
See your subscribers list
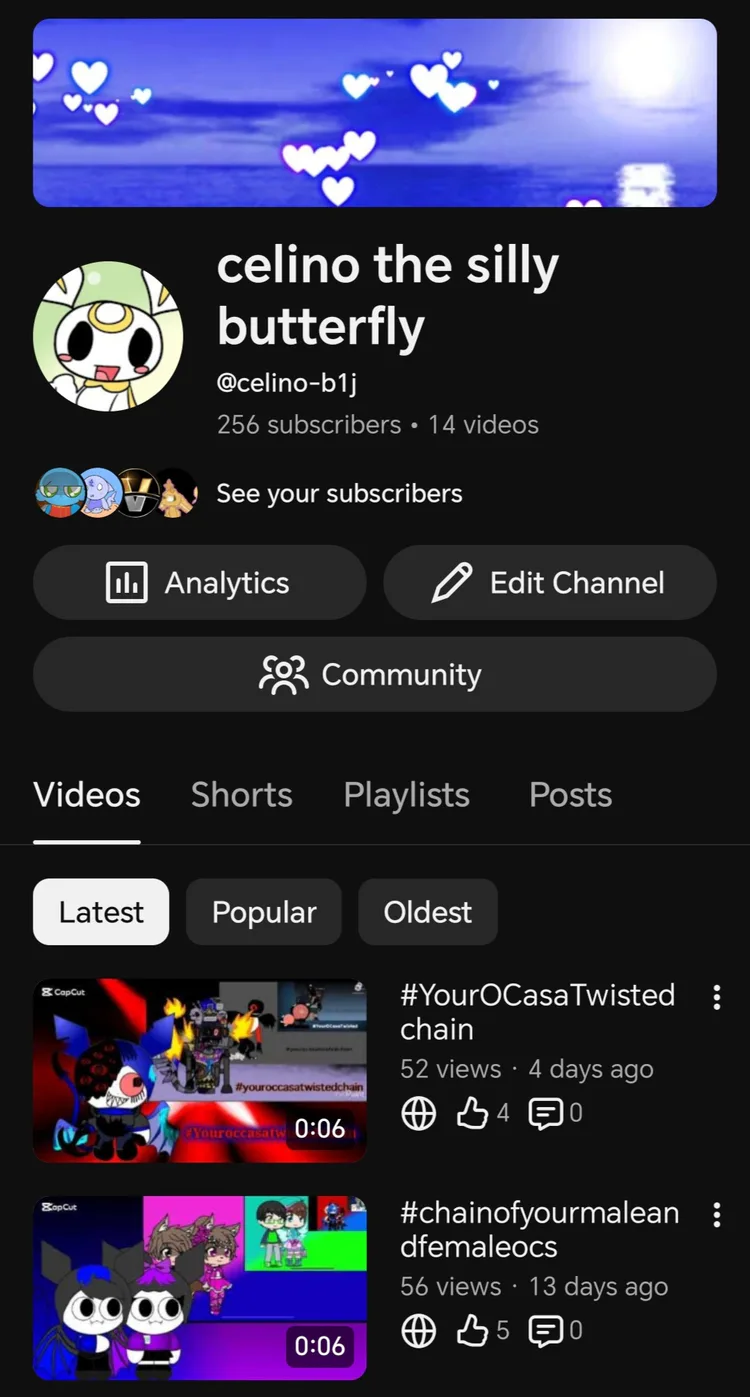tap(339, 494)
